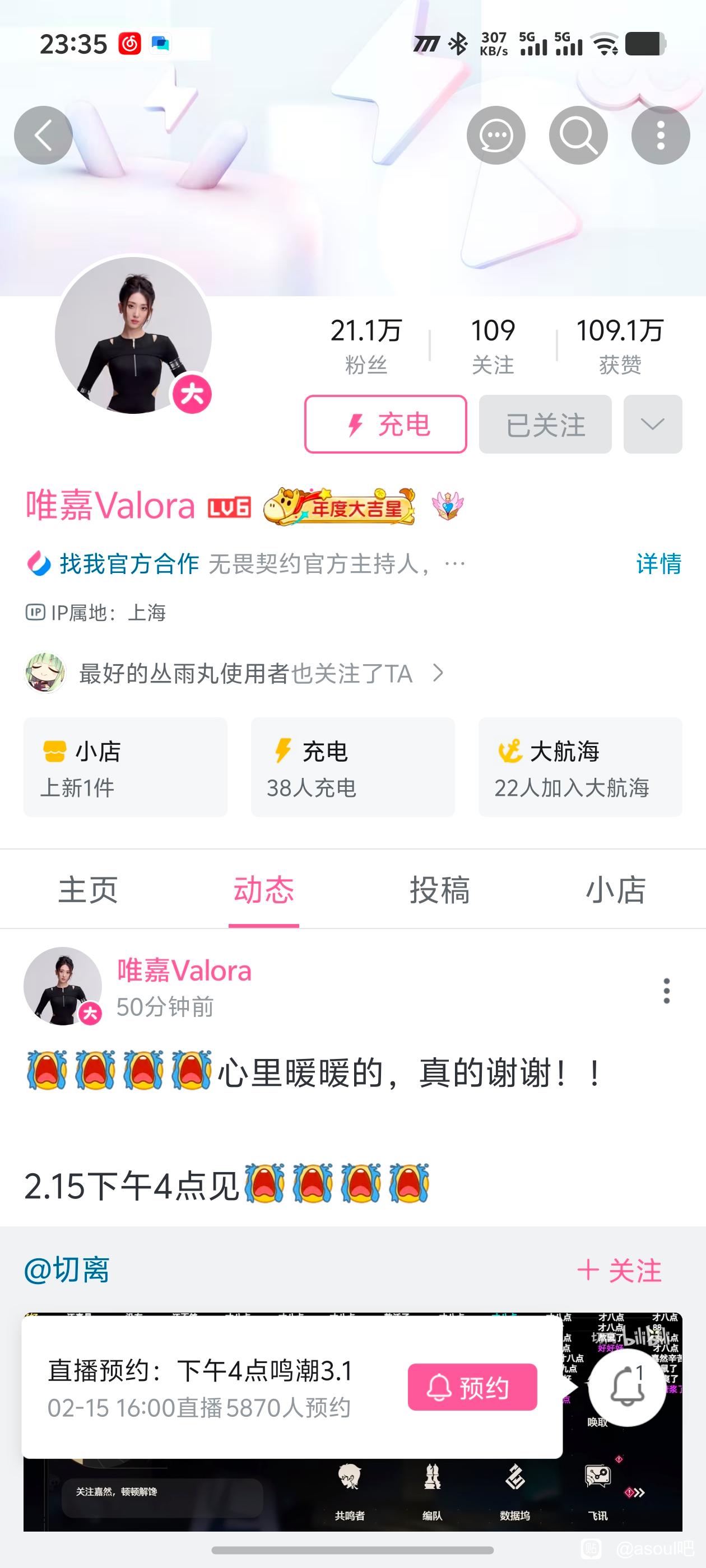Search within this profile
Image resolution: width=706 pixels, height=1568 pixels.
(x=578, y=135)
